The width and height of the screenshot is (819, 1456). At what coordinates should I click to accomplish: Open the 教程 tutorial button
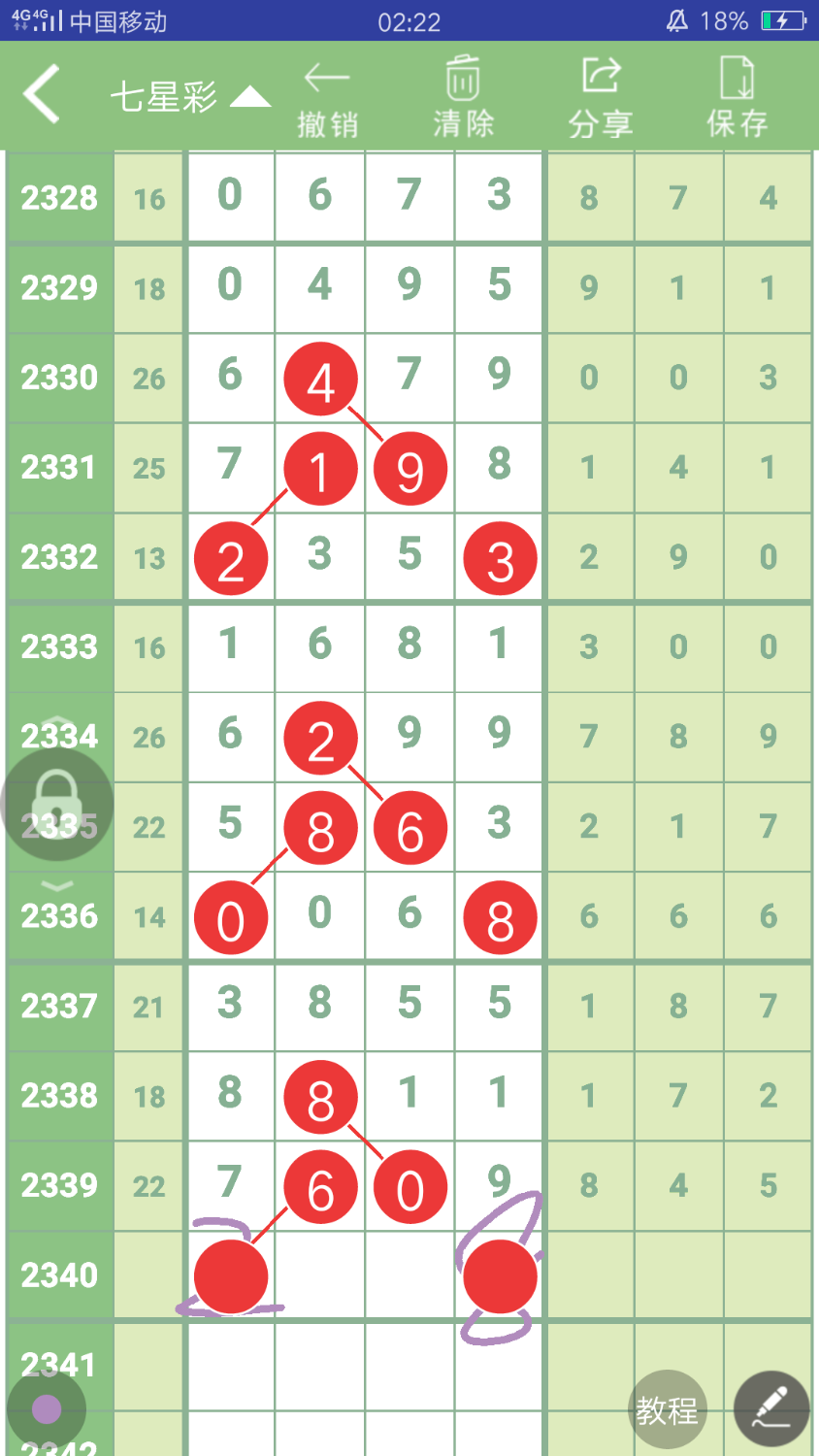pos(667,1409)
